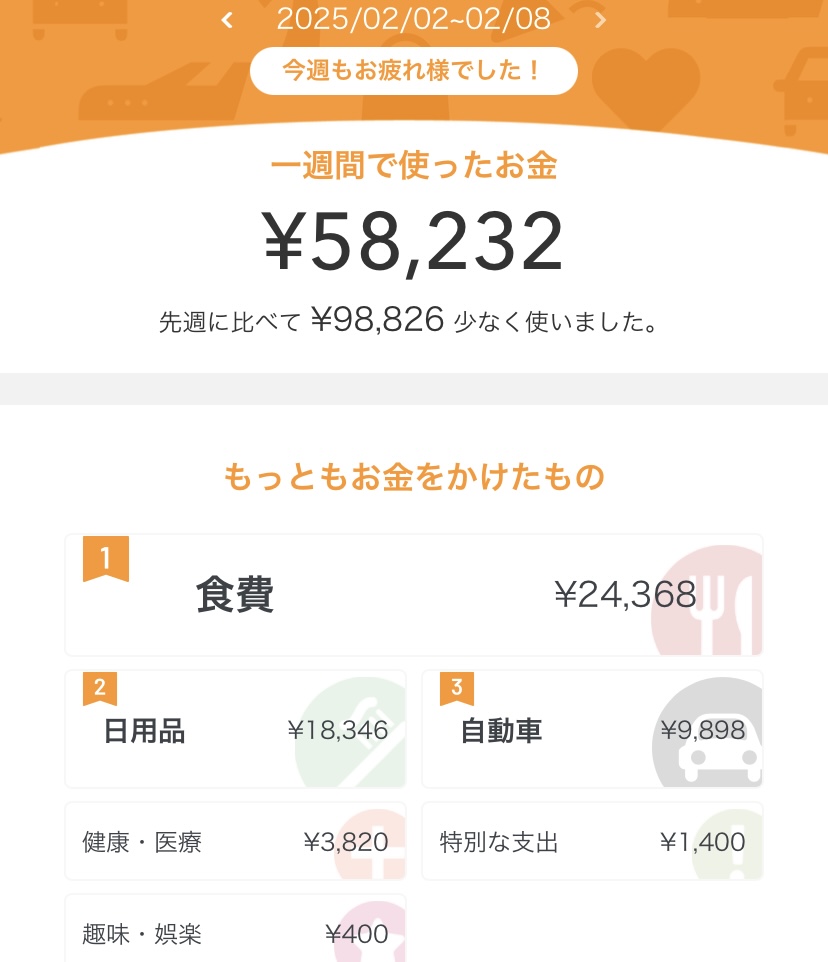Open the 自動車 spending card
This screenshot has width=828, height=962.
[x=592, y=730]
